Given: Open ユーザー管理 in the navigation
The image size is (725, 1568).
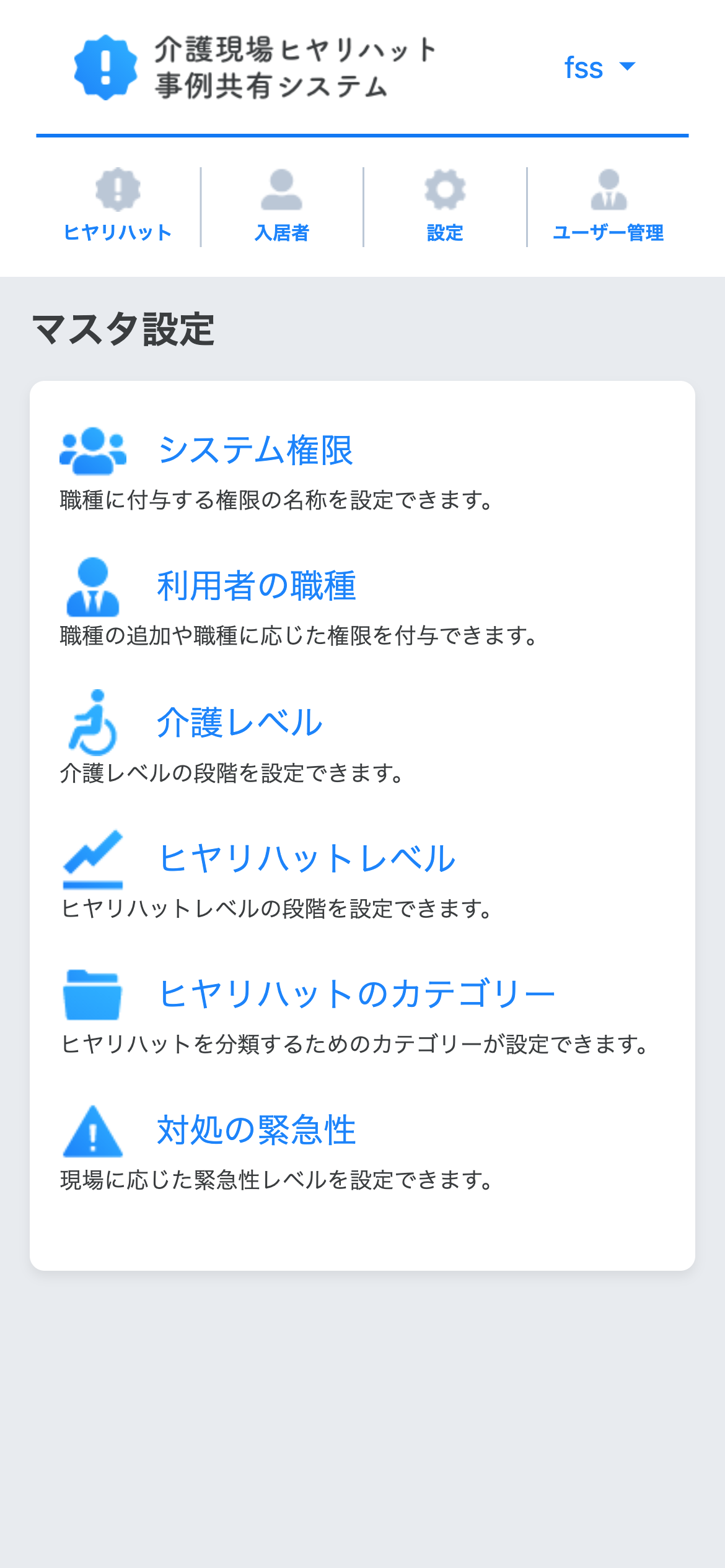Looking at the screenshot, I should (x=609, y=206).
